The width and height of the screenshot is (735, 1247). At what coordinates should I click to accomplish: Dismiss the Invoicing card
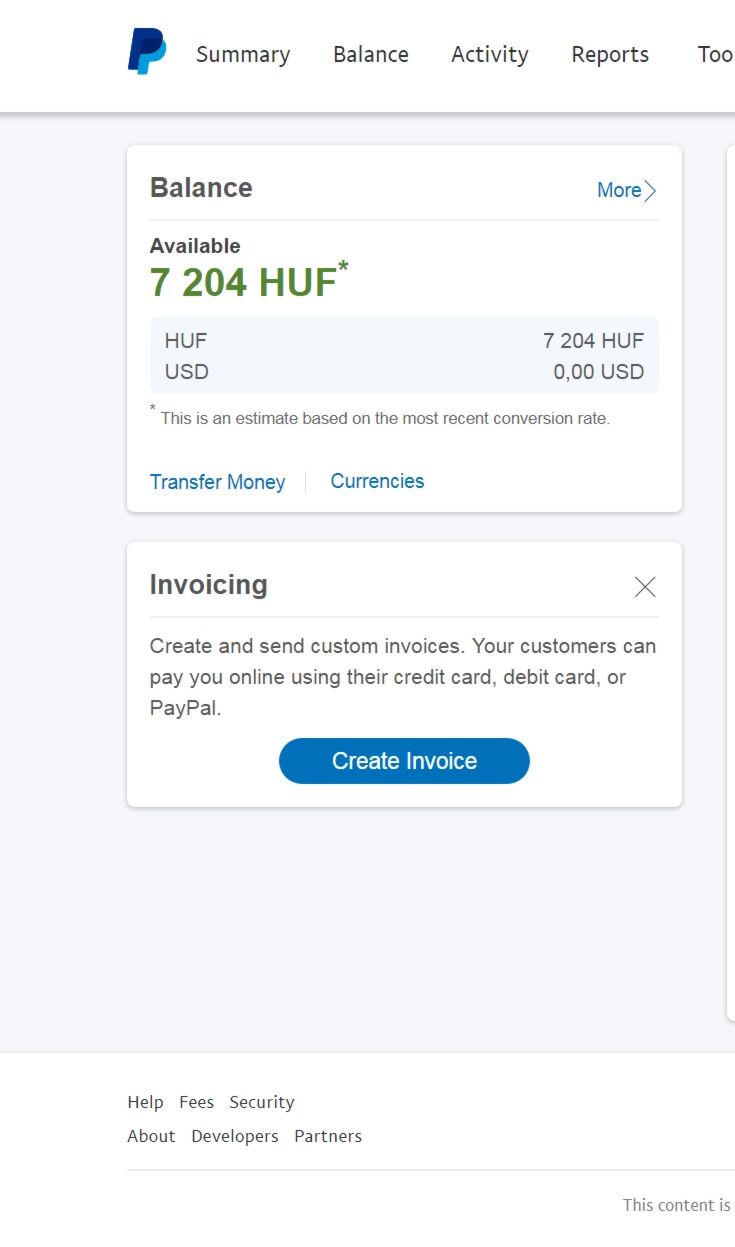tap(645, 587)
